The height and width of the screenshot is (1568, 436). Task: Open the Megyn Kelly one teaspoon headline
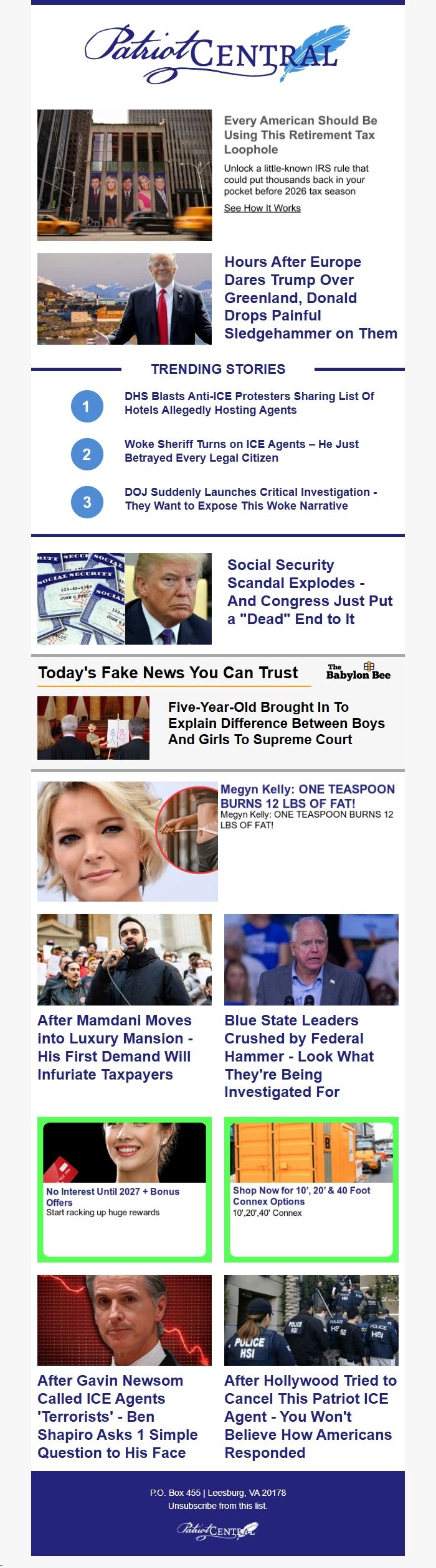pyautogui.click(x=308, y=796)
